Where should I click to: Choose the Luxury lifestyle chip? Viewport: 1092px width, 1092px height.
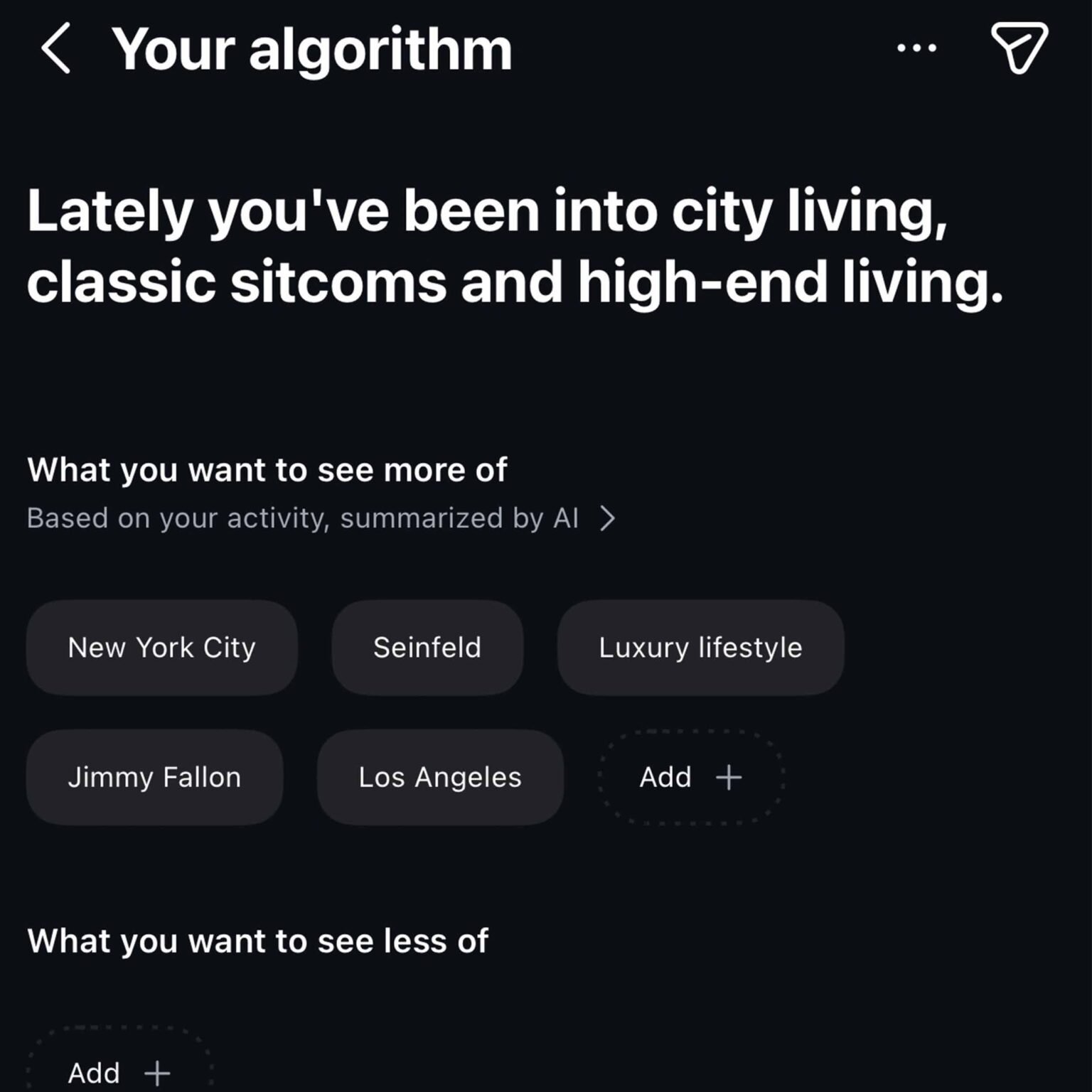tap(700, 648)
